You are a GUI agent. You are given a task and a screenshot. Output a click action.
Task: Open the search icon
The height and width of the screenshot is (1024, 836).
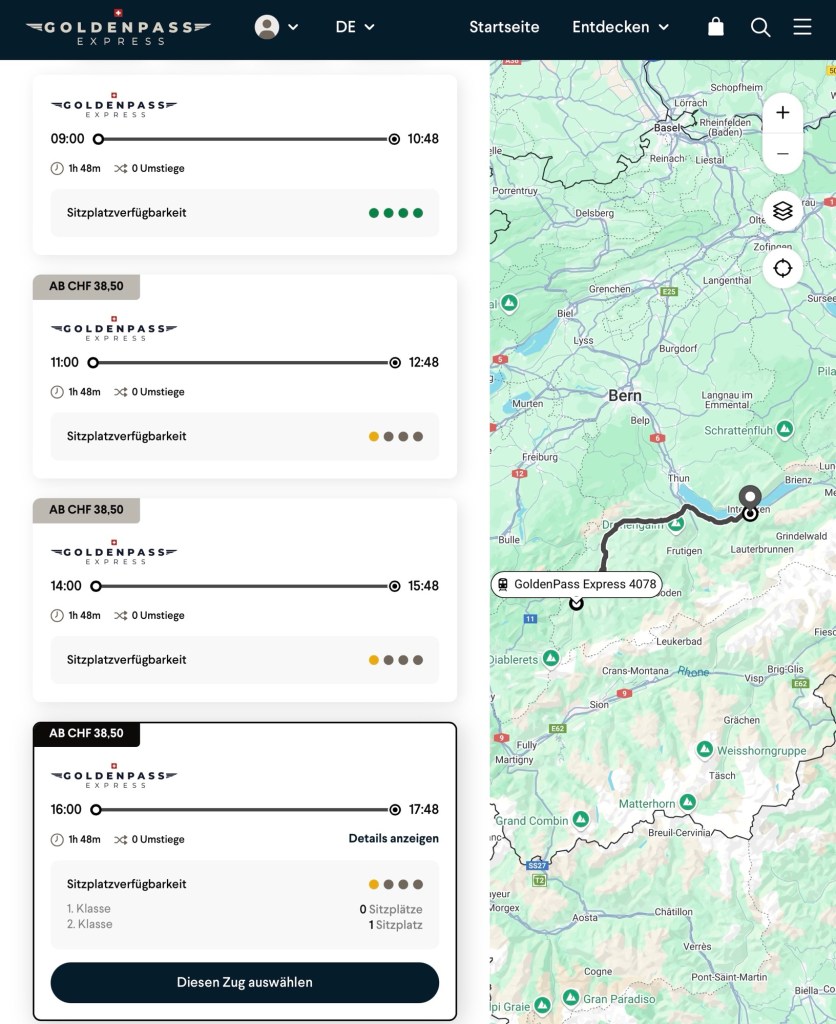tap(760, 27)
